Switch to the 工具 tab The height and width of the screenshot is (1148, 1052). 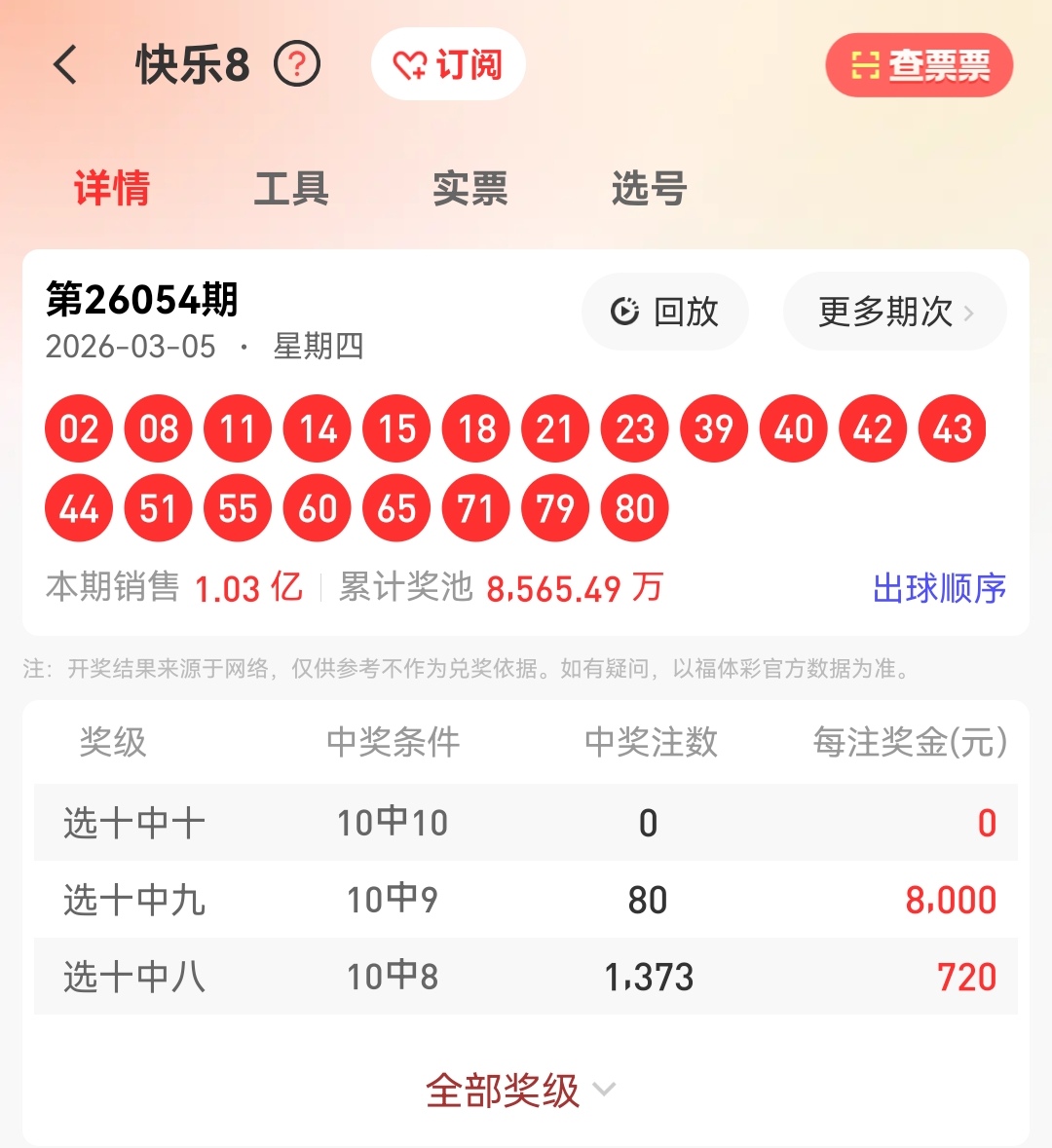coord(289,187)
